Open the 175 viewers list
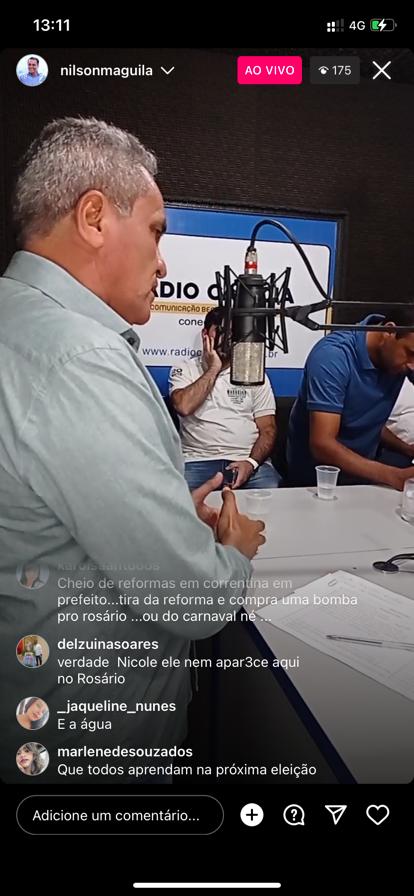This screenshot has width=414, height=896. click(335, 70)
